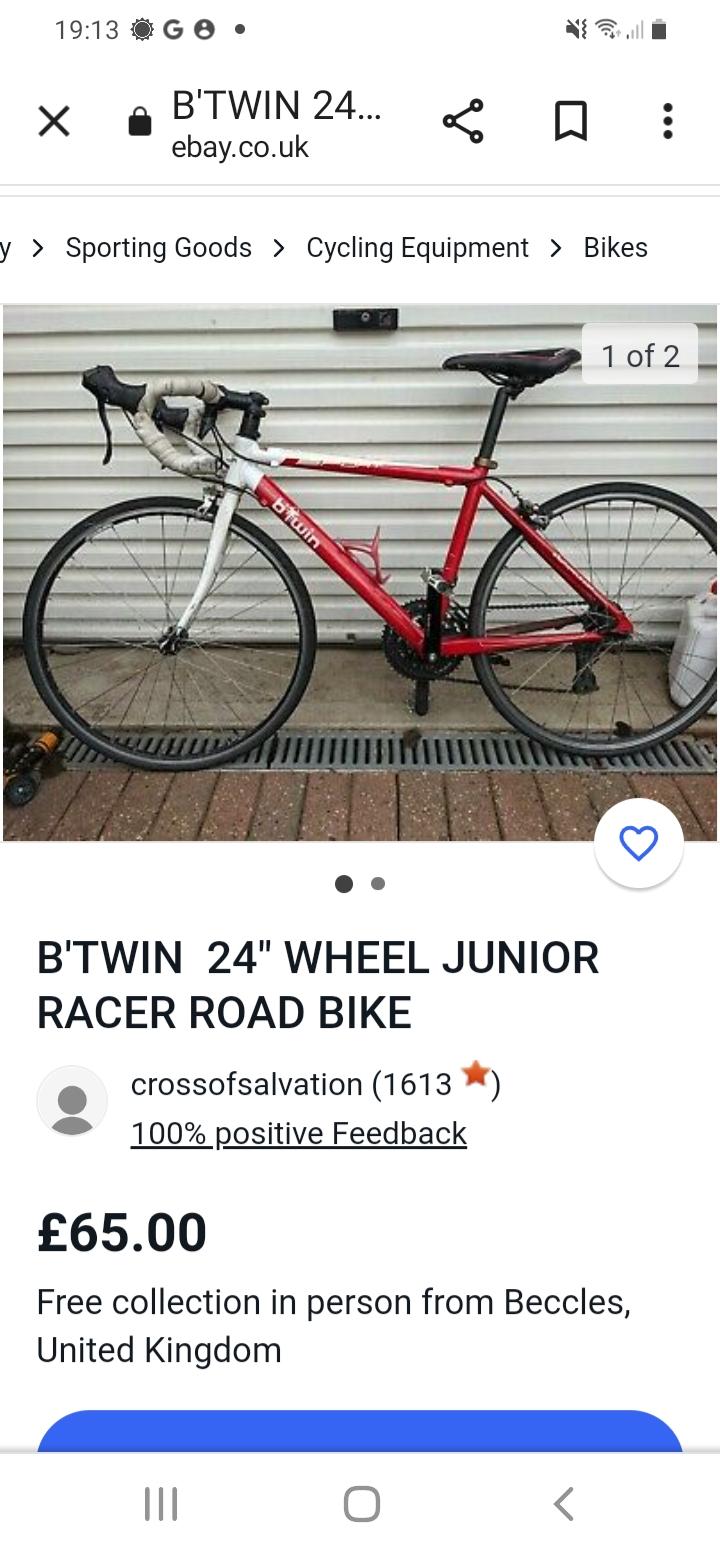Share this eBay listing

463,122
